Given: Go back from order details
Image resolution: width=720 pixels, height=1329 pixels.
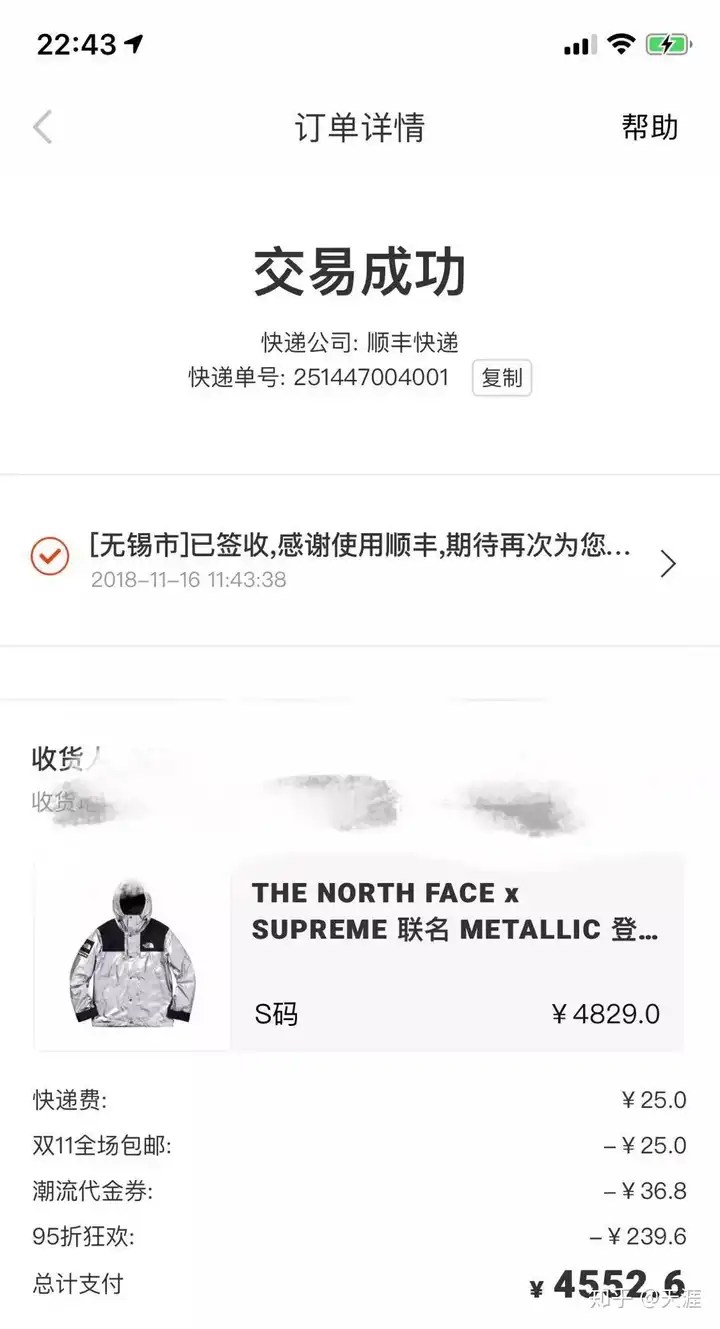Looking at the screenshot, I should click(x=42, y=128).
